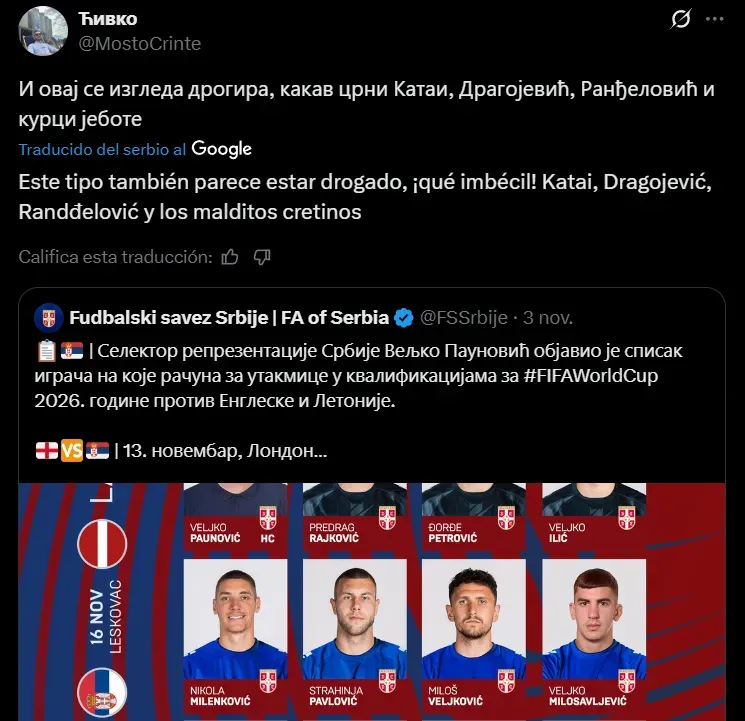
Task: View the squad list image full screen
Action: [x=372, y=600]
